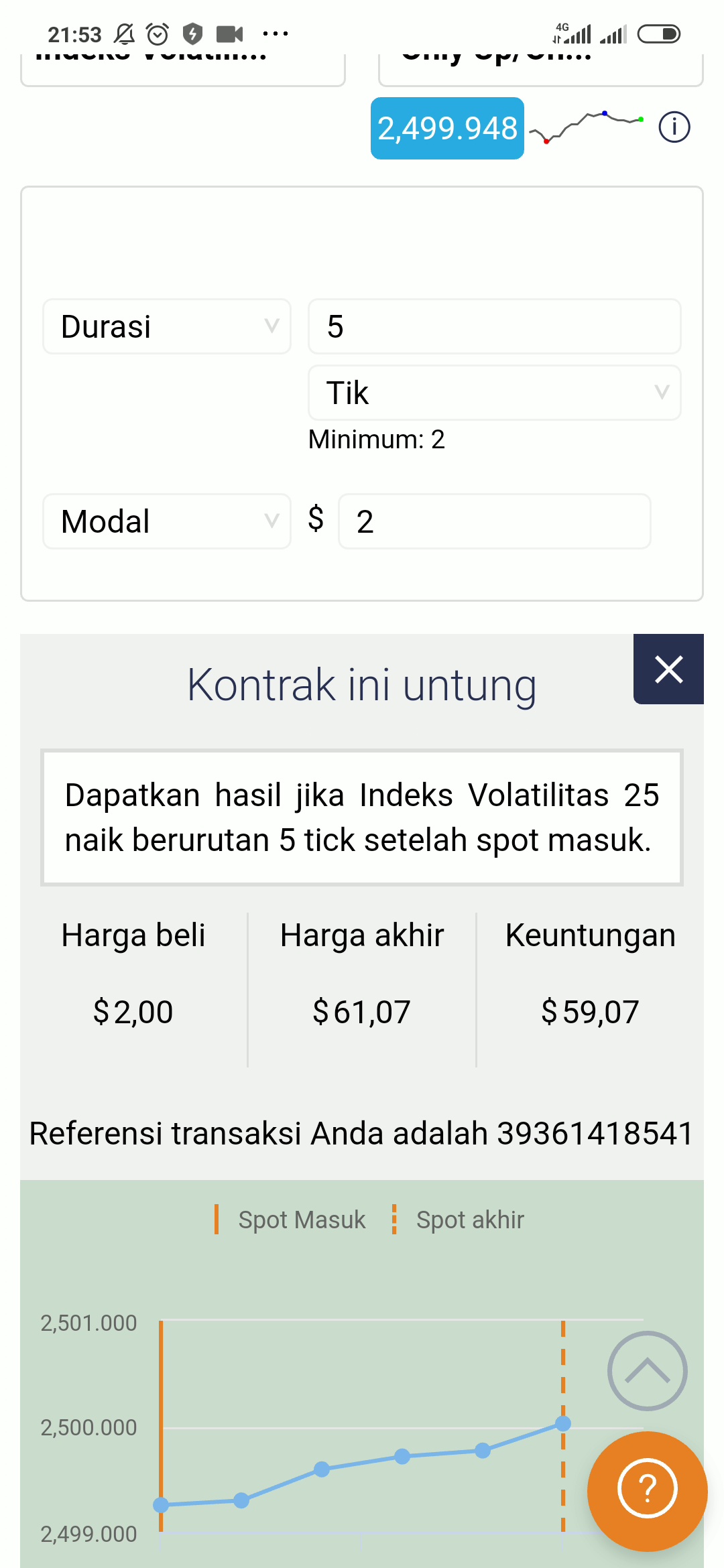The width and height of the screenshot is (724, 1568).
Task: Edit the stake amount field showing 2
Action: pos(495,521)
